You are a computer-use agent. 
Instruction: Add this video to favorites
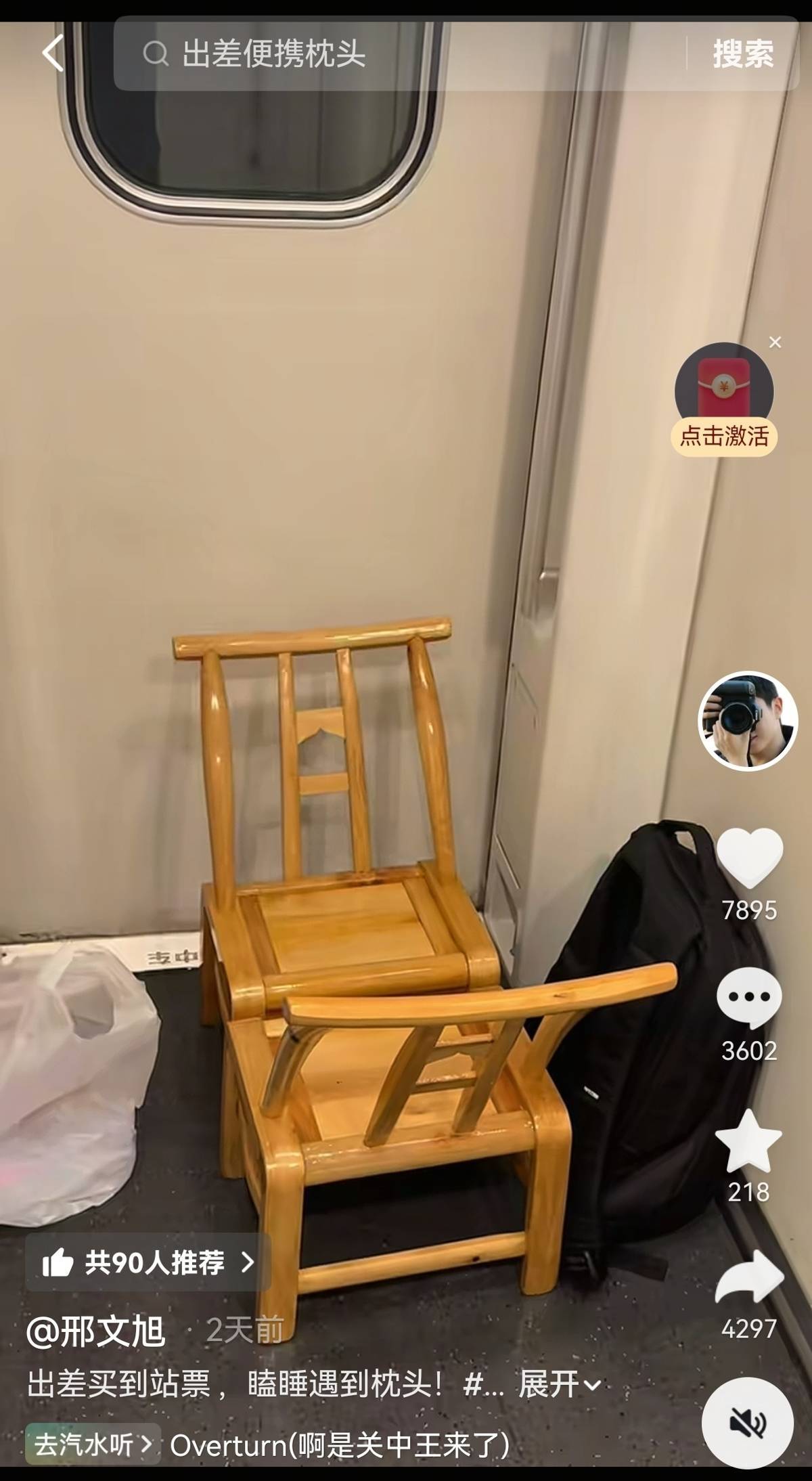[x=749, y=1141]
